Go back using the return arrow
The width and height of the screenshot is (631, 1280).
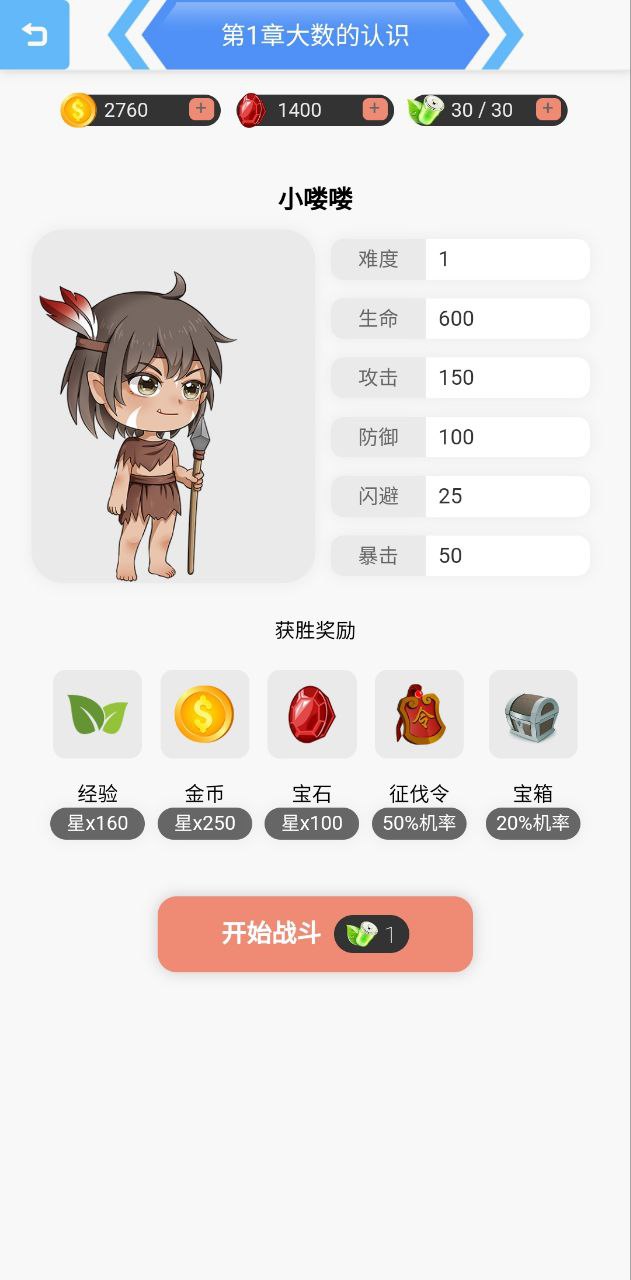(34, 35)
